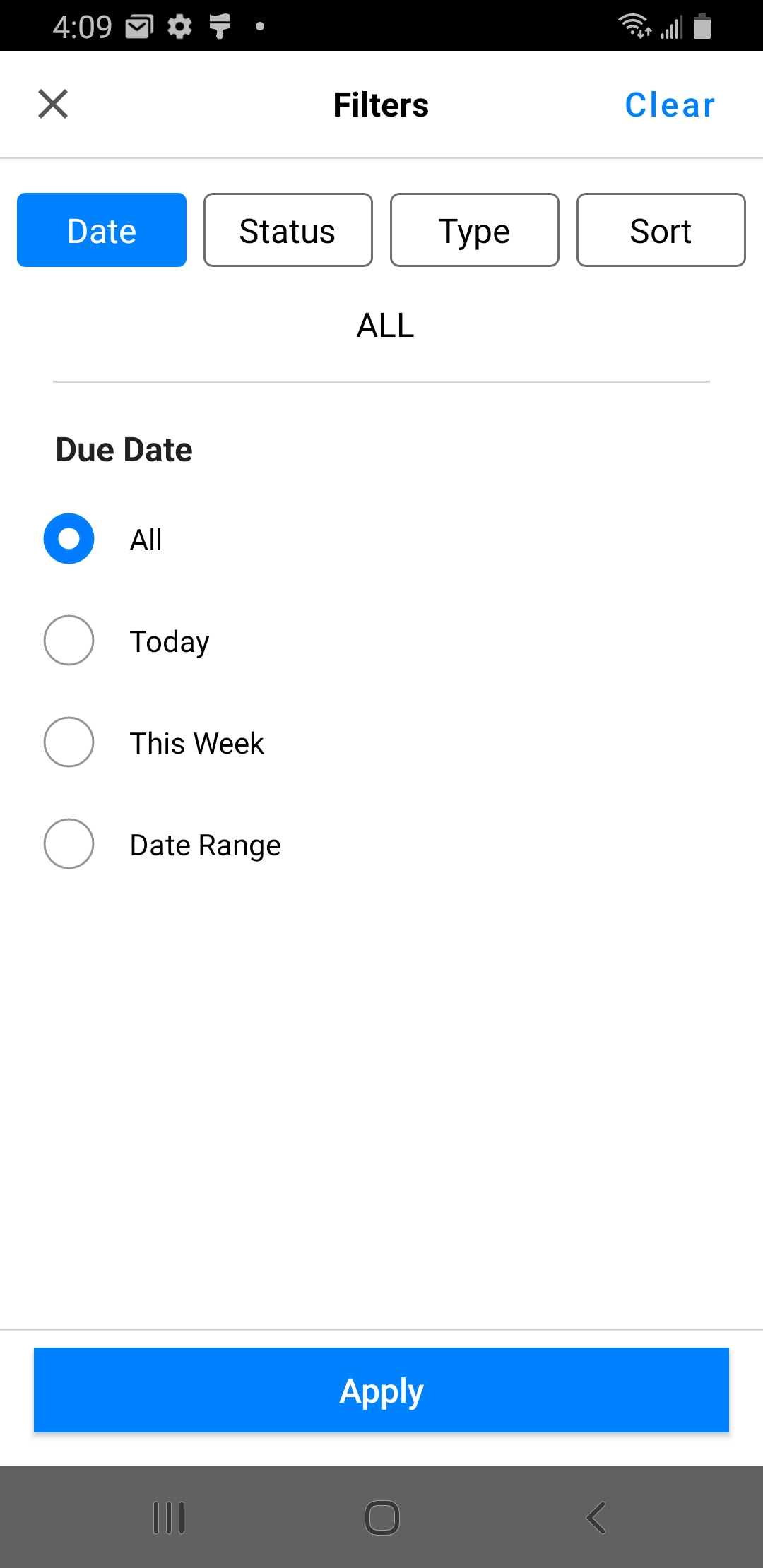763x1568 pixels.
Task: Select the Date filter tab
Action: point(102,230)
